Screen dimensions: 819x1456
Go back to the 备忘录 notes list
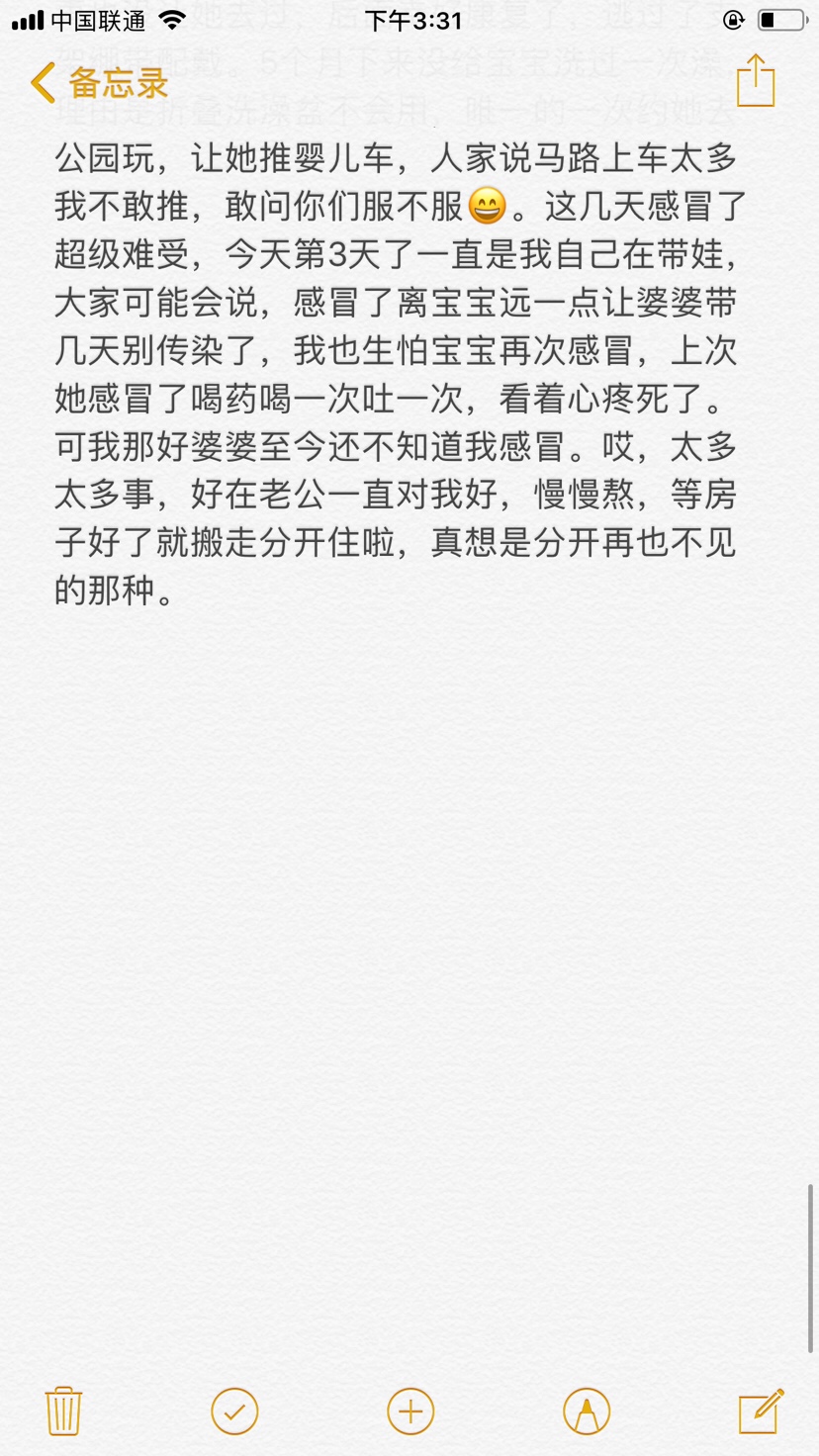[x=99, y=83]
